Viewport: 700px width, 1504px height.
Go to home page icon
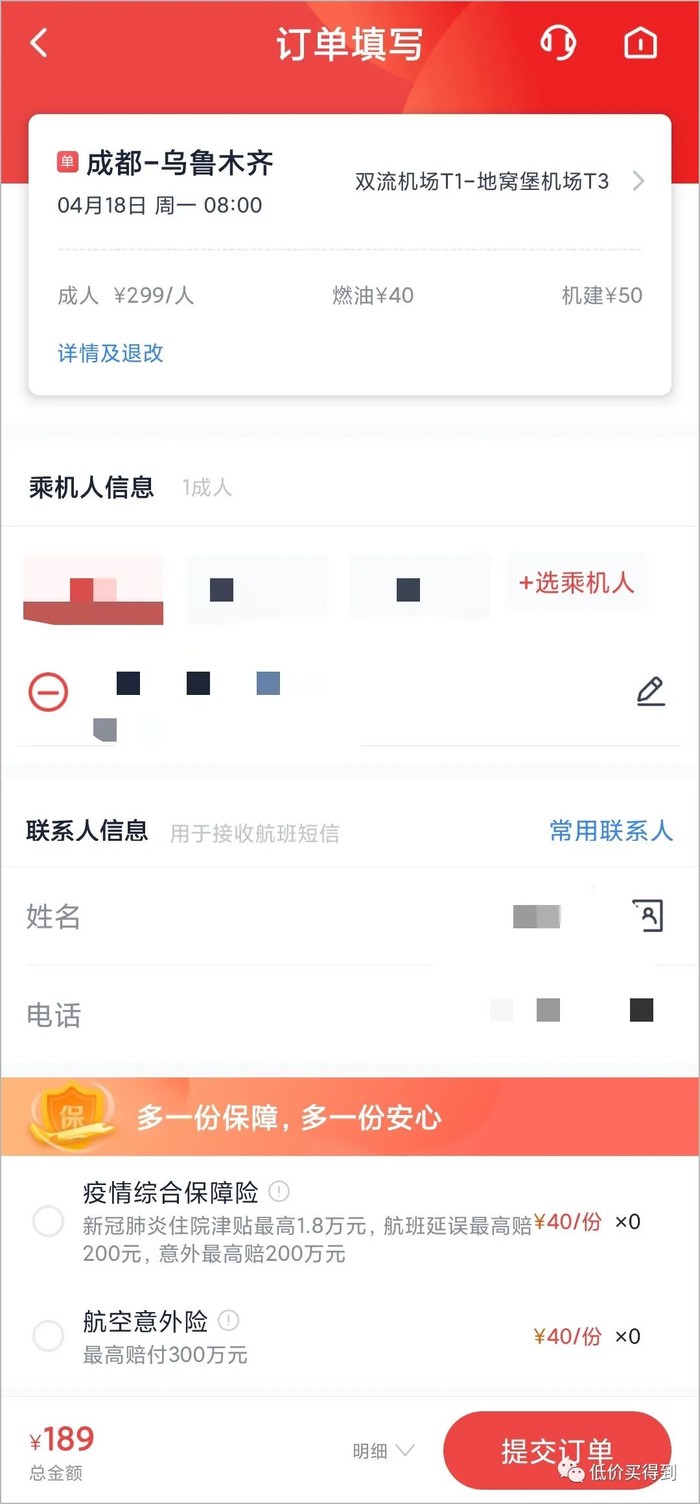[640, 43]
